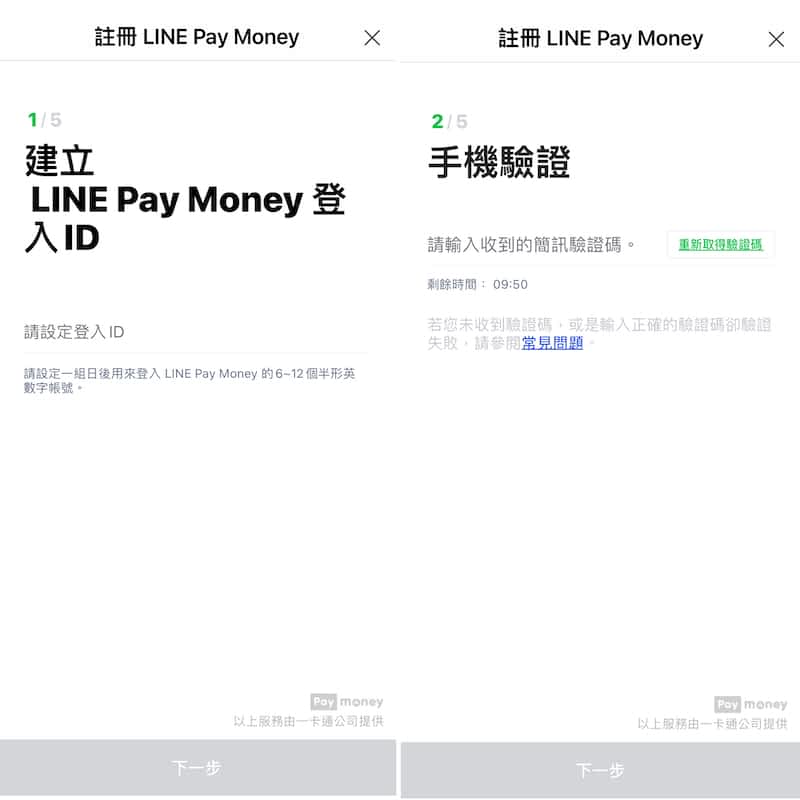800x800 pixels.
Task: Tap the 請設定登入ID input field
Action: click(x=195, y=332)
